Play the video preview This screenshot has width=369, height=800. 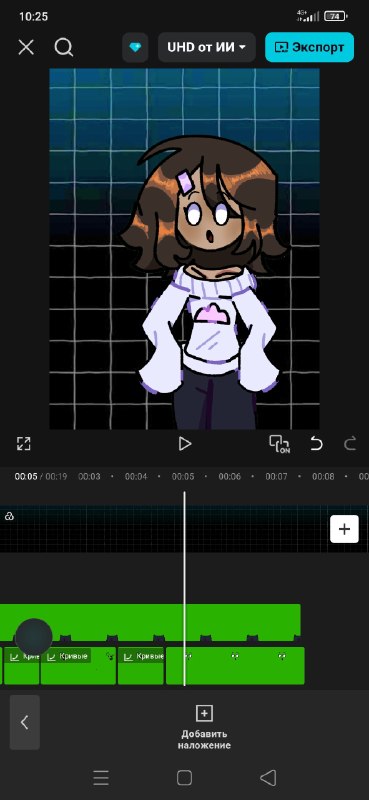point(185,443)
